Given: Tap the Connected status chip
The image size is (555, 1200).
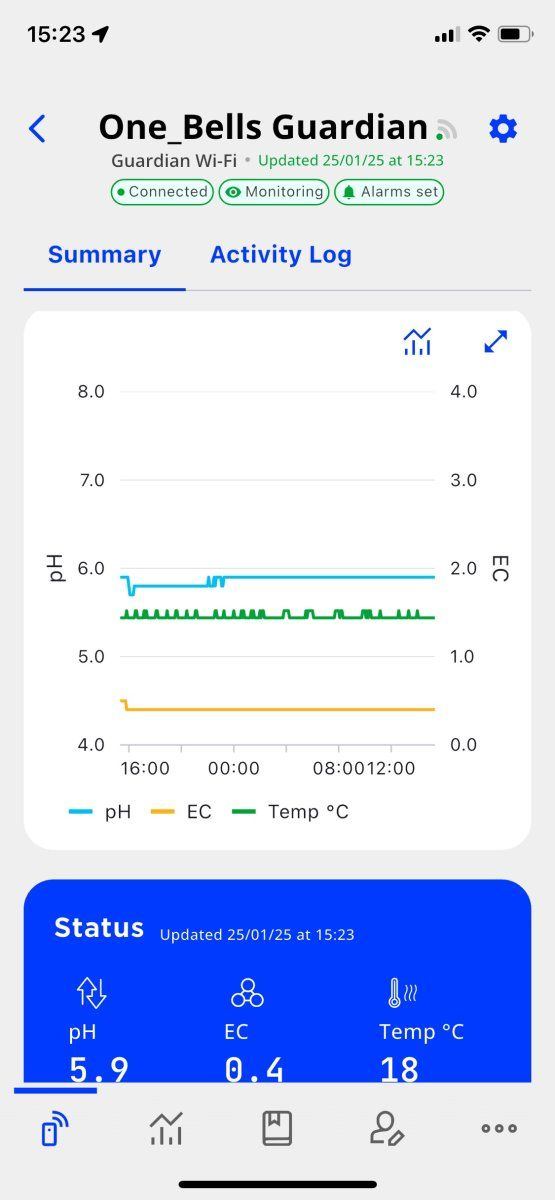Looking at the screenshot, I should click(x=162, y=192).
